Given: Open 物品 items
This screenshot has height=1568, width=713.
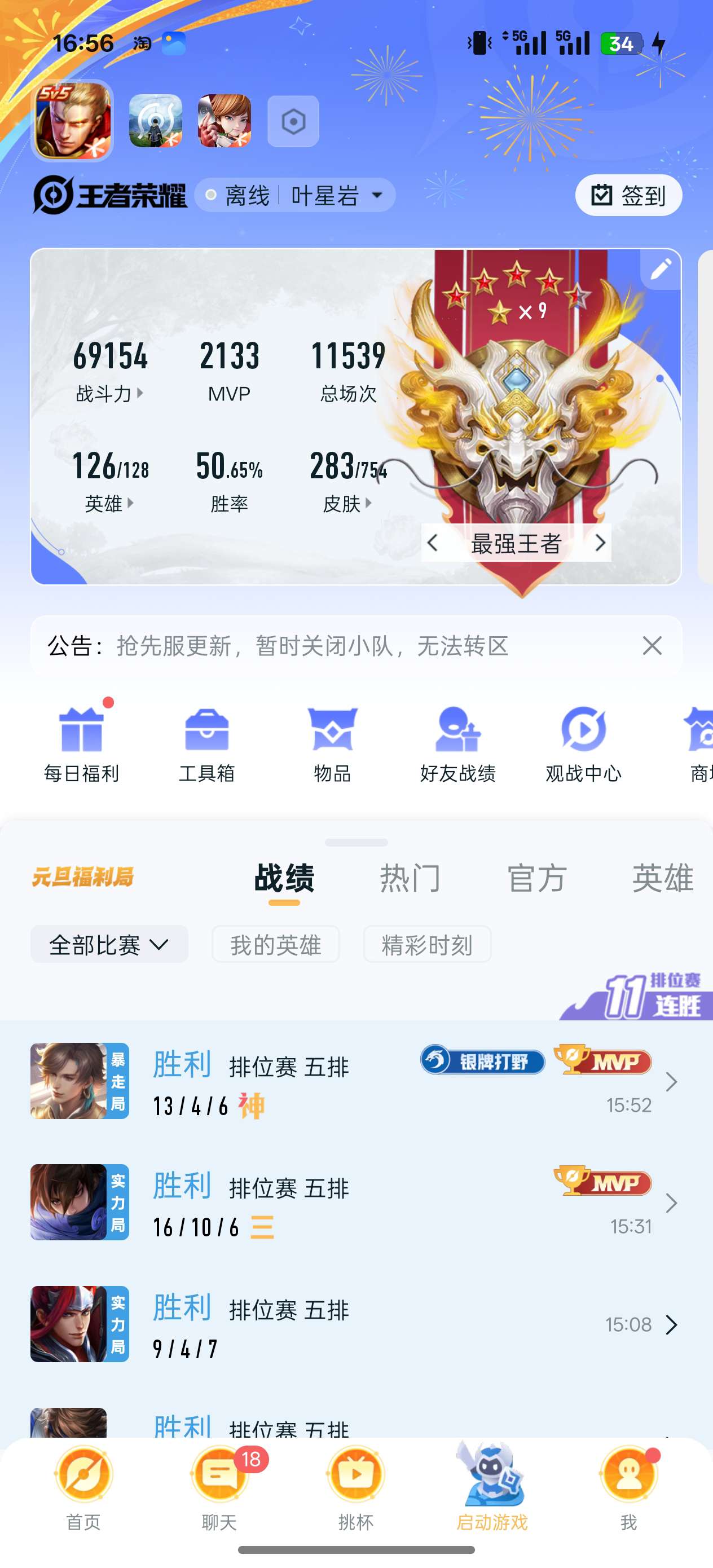Looking at the screenshot, I should [332, 744].
